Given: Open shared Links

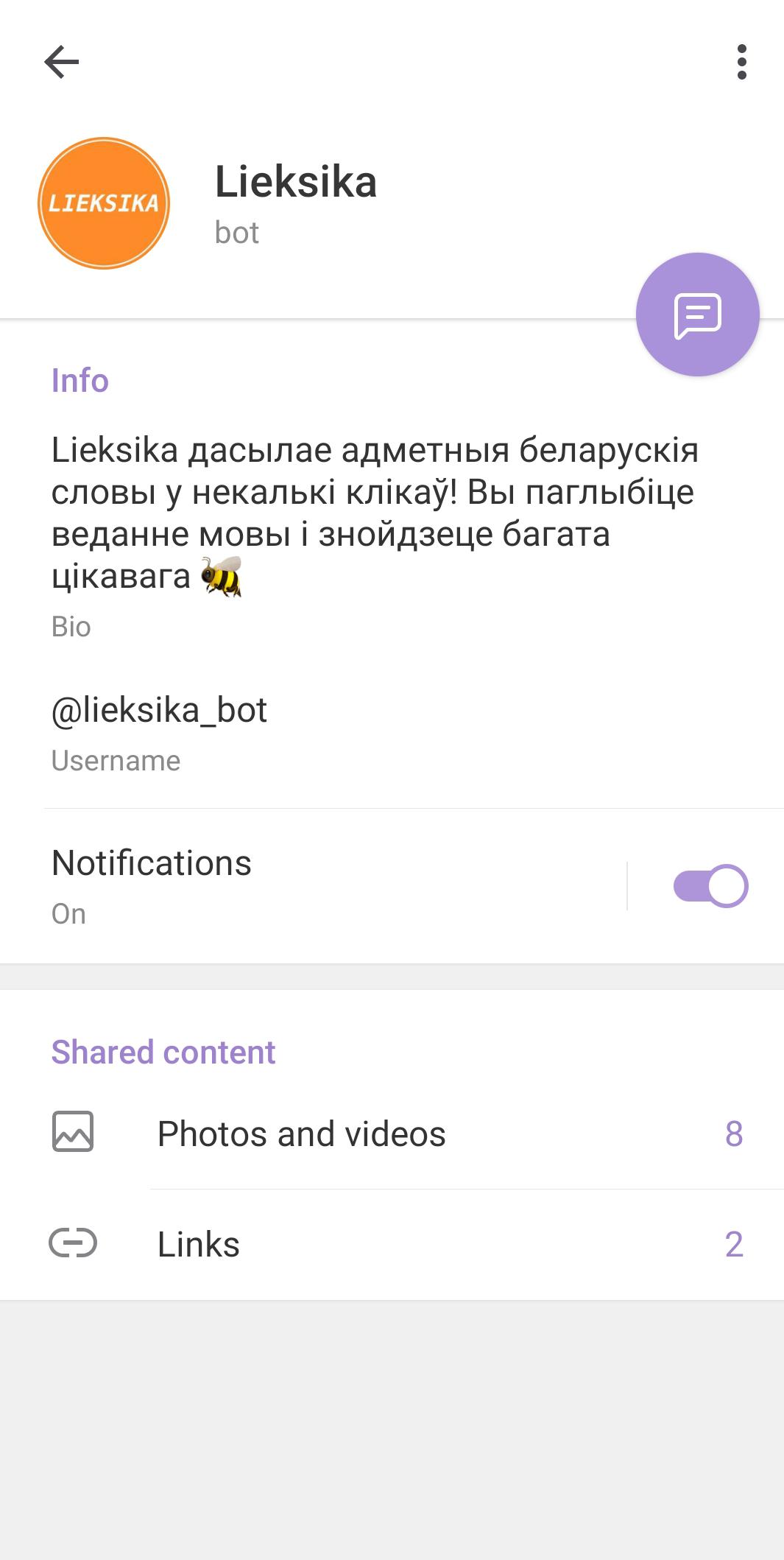Looking at the screenshot, I should coord(392,1244).
